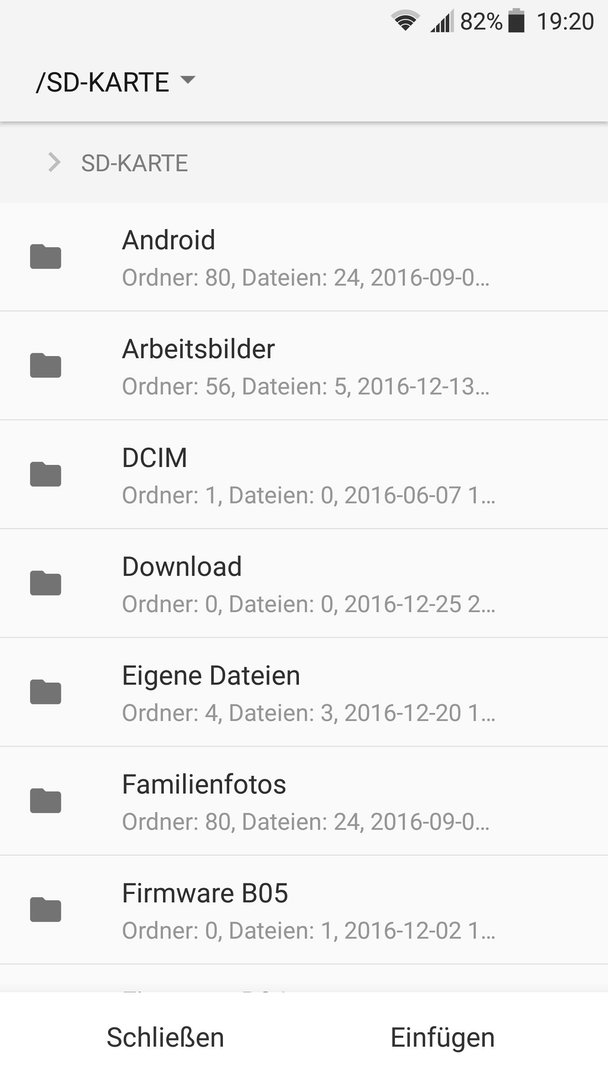The height and width of the screenshot is (1080, 608).
Task: Tap Einfügen to paste here
Action: click(x=443, y=1037)
